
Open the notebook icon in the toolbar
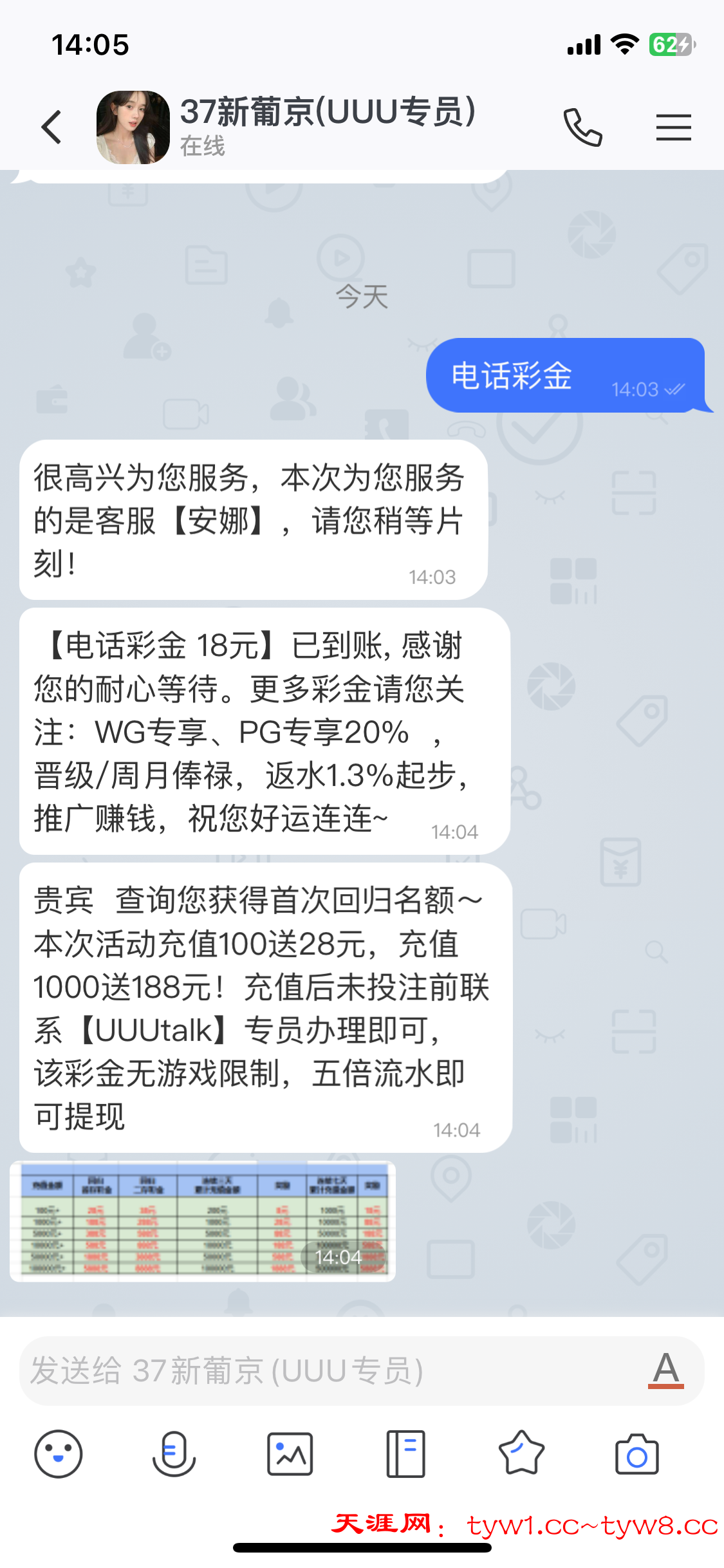405,1454
